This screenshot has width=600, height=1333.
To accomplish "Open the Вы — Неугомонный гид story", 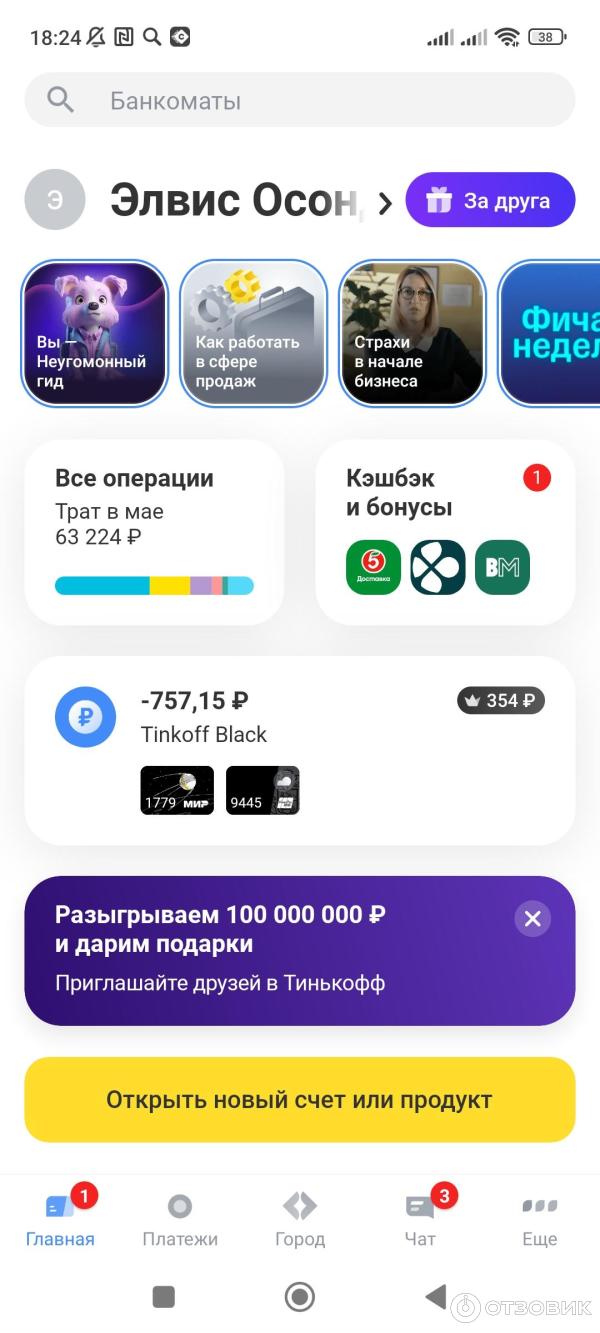I will tap(95, 333).
